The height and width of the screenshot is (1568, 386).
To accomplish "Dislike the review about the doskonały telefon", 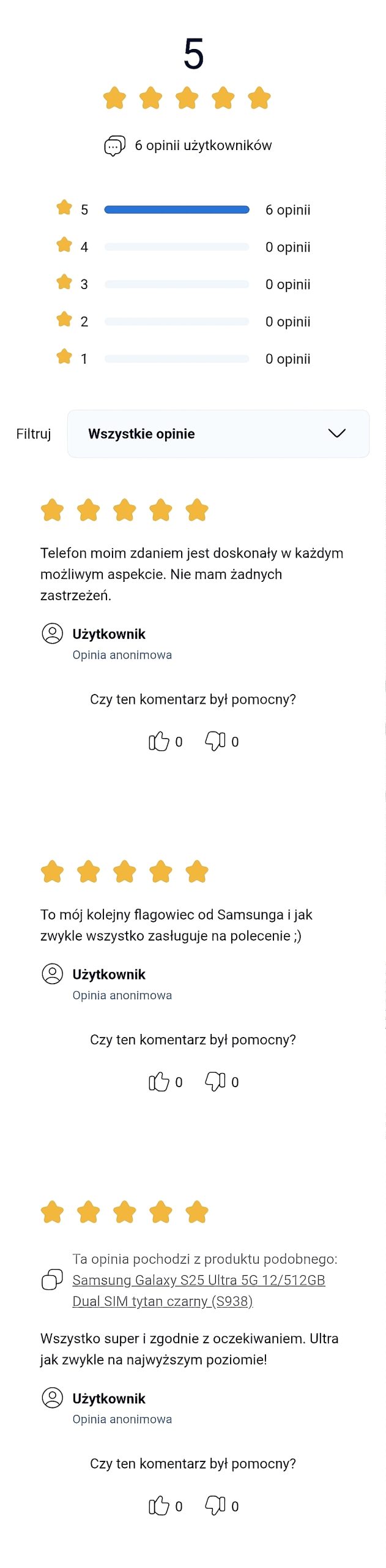I will tap(215, 741).
